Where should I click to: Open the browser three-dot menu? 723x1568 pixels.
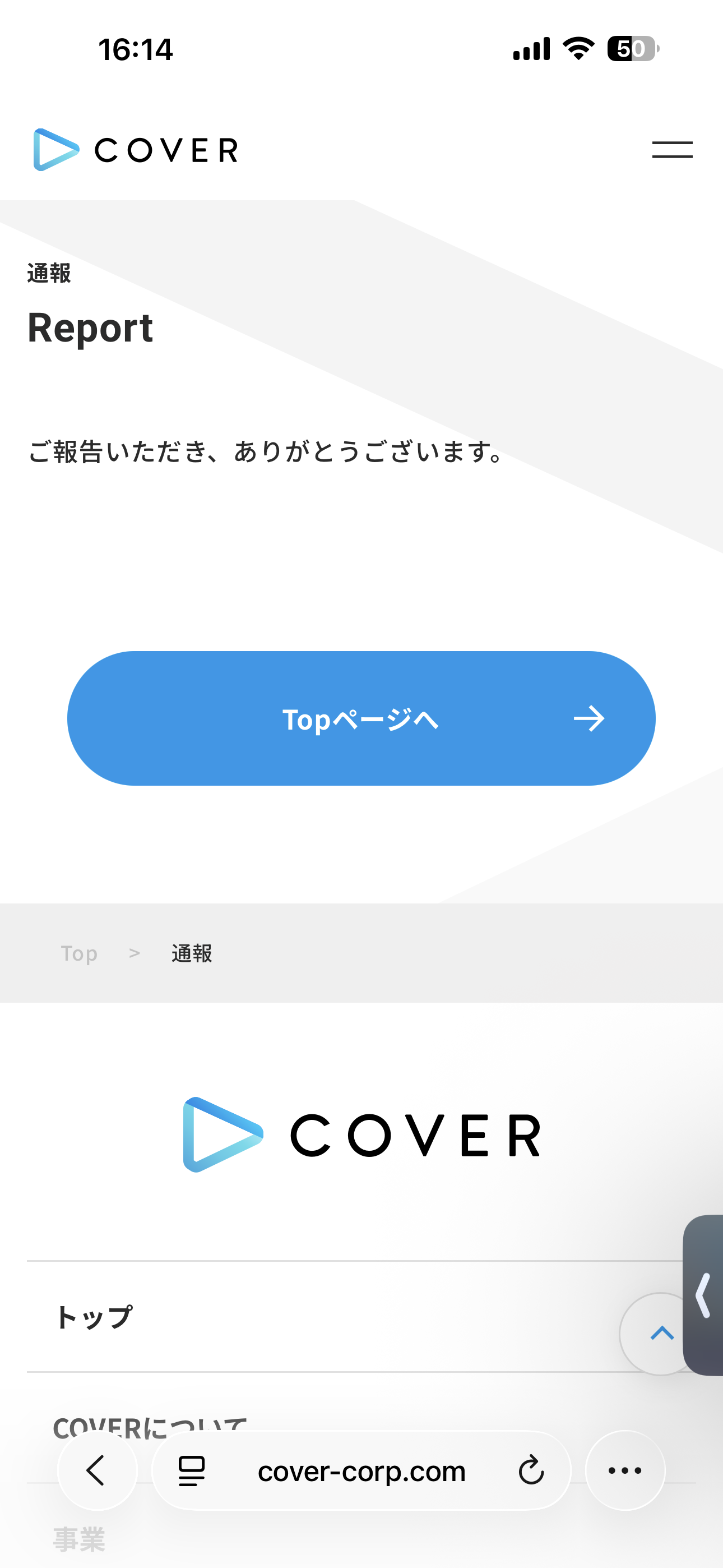(x=625, y=1470)
